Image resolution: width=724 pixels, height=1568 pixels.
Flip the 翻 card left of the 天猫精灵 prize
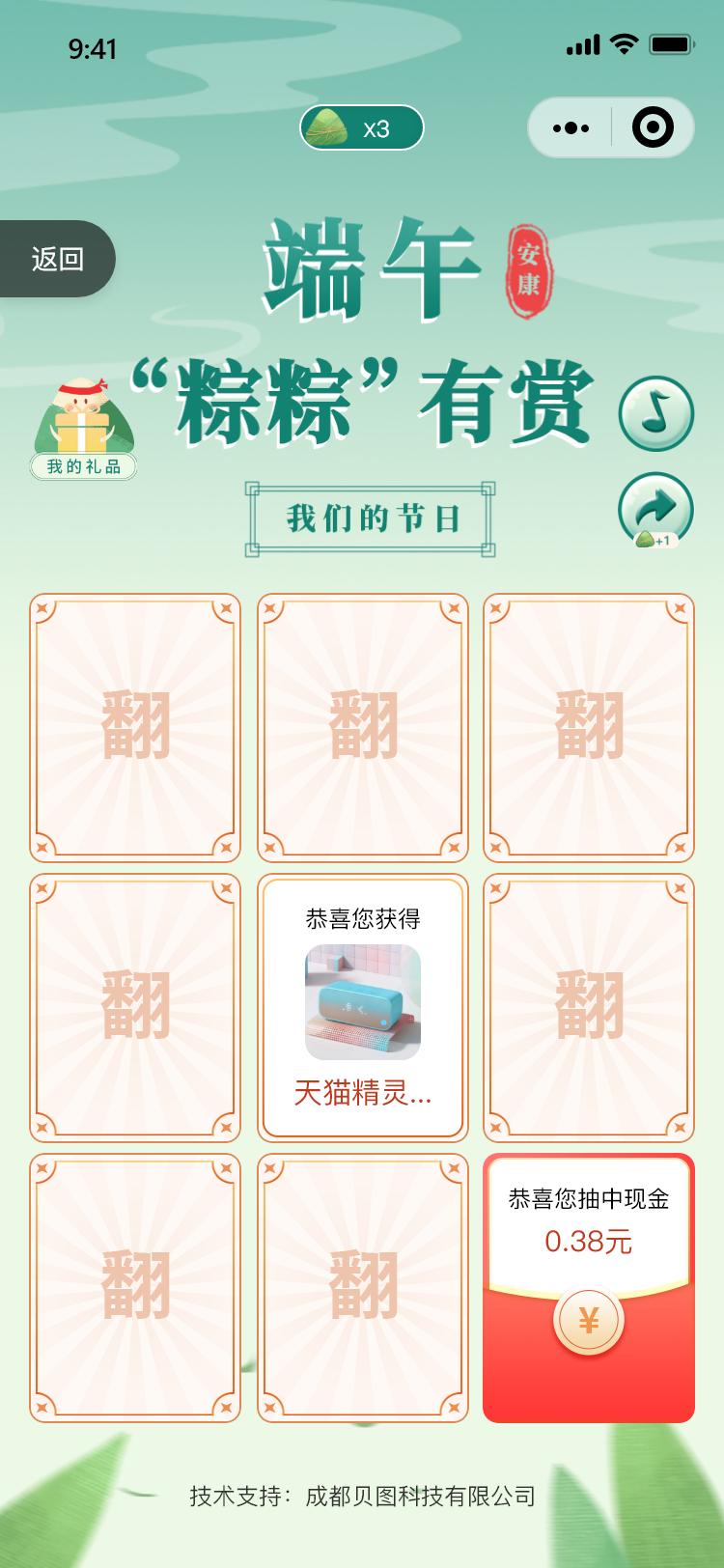[135, 1007]
